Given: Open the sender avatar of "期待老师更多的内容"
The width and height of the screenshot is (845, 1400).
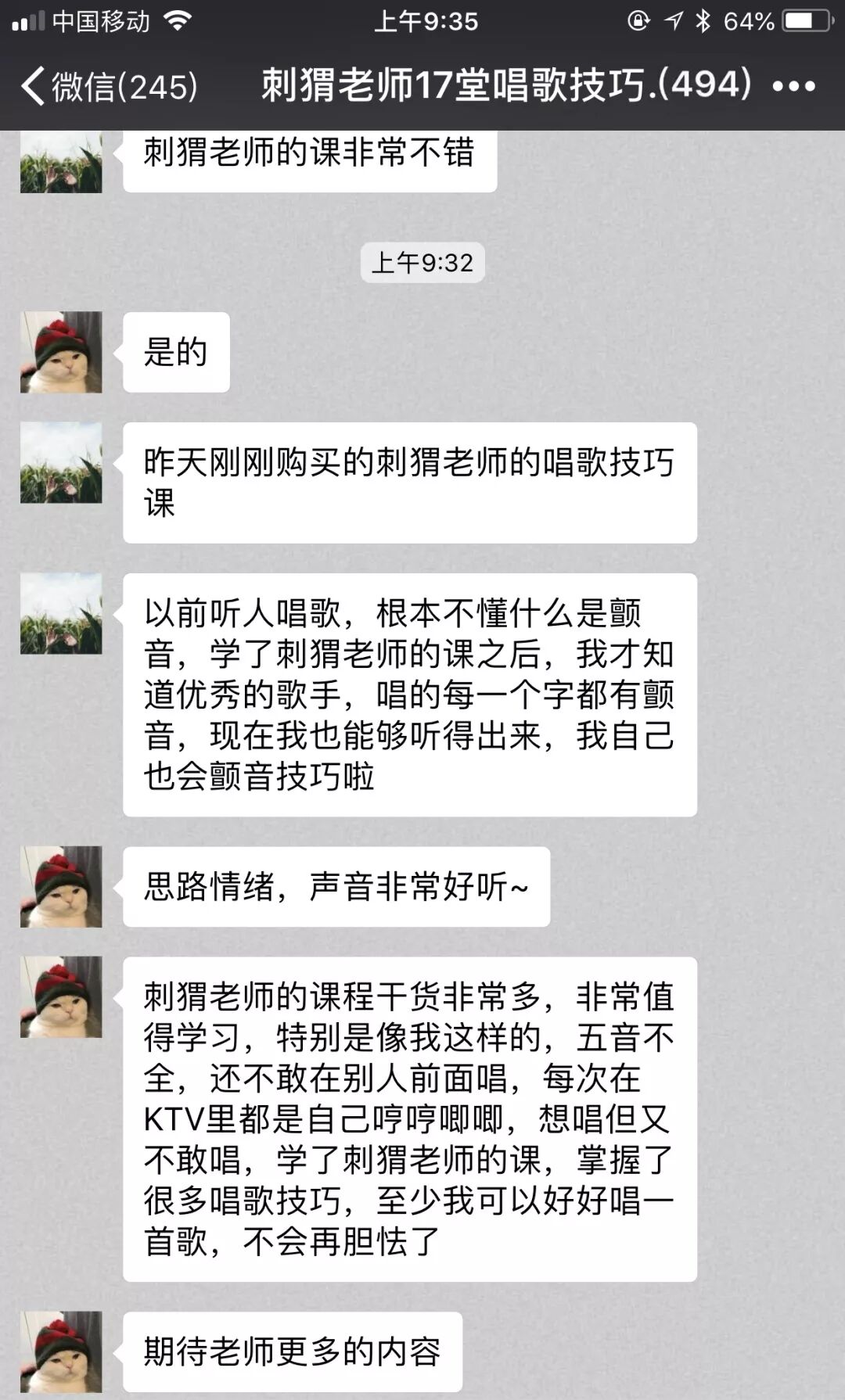Looking at the screenshot, I should pyautogui.click(x=61, y=1352).
